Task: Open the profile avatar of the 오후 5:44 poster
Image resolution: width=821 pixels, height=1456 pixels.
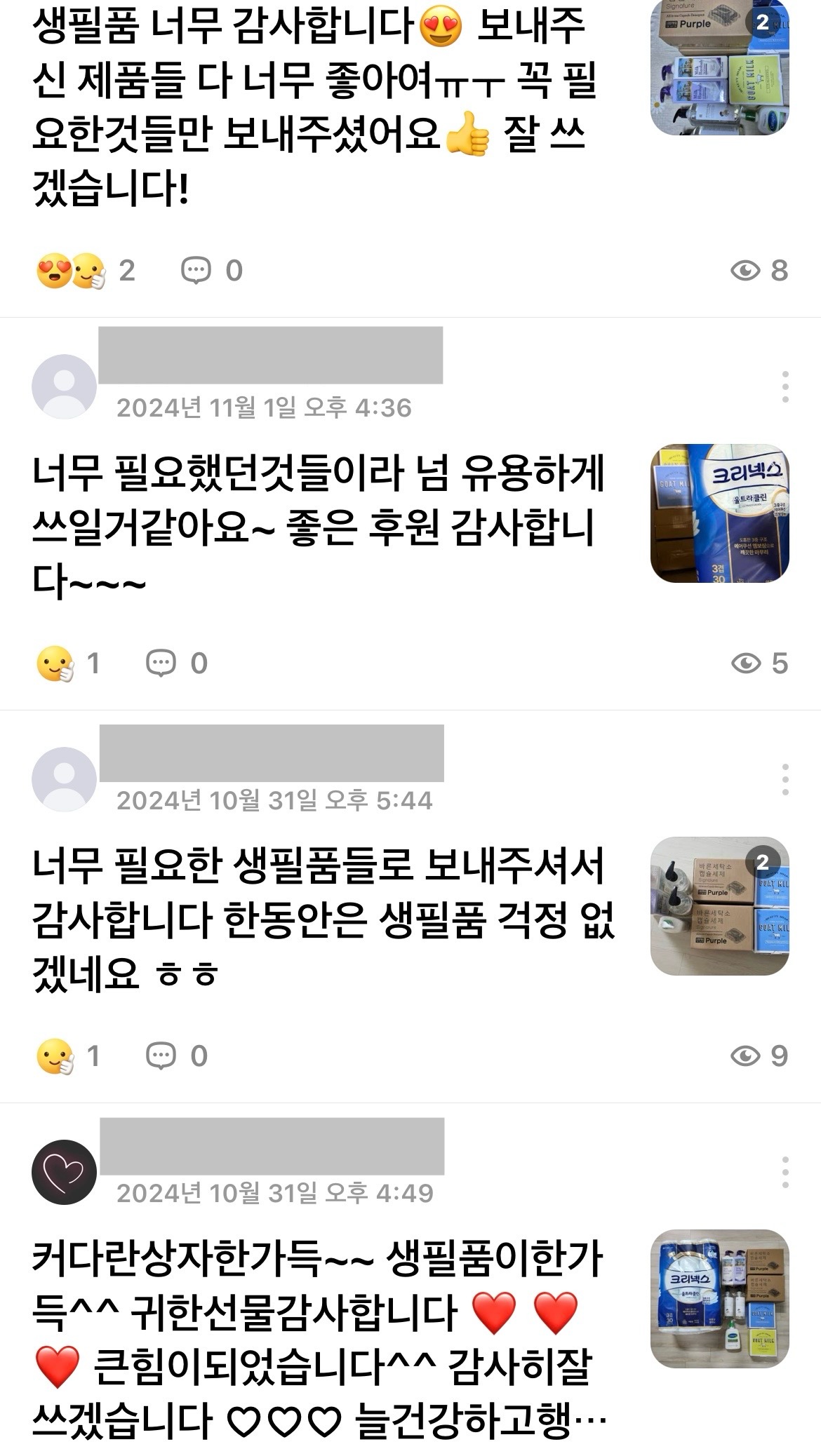Action: click(64, 779)
